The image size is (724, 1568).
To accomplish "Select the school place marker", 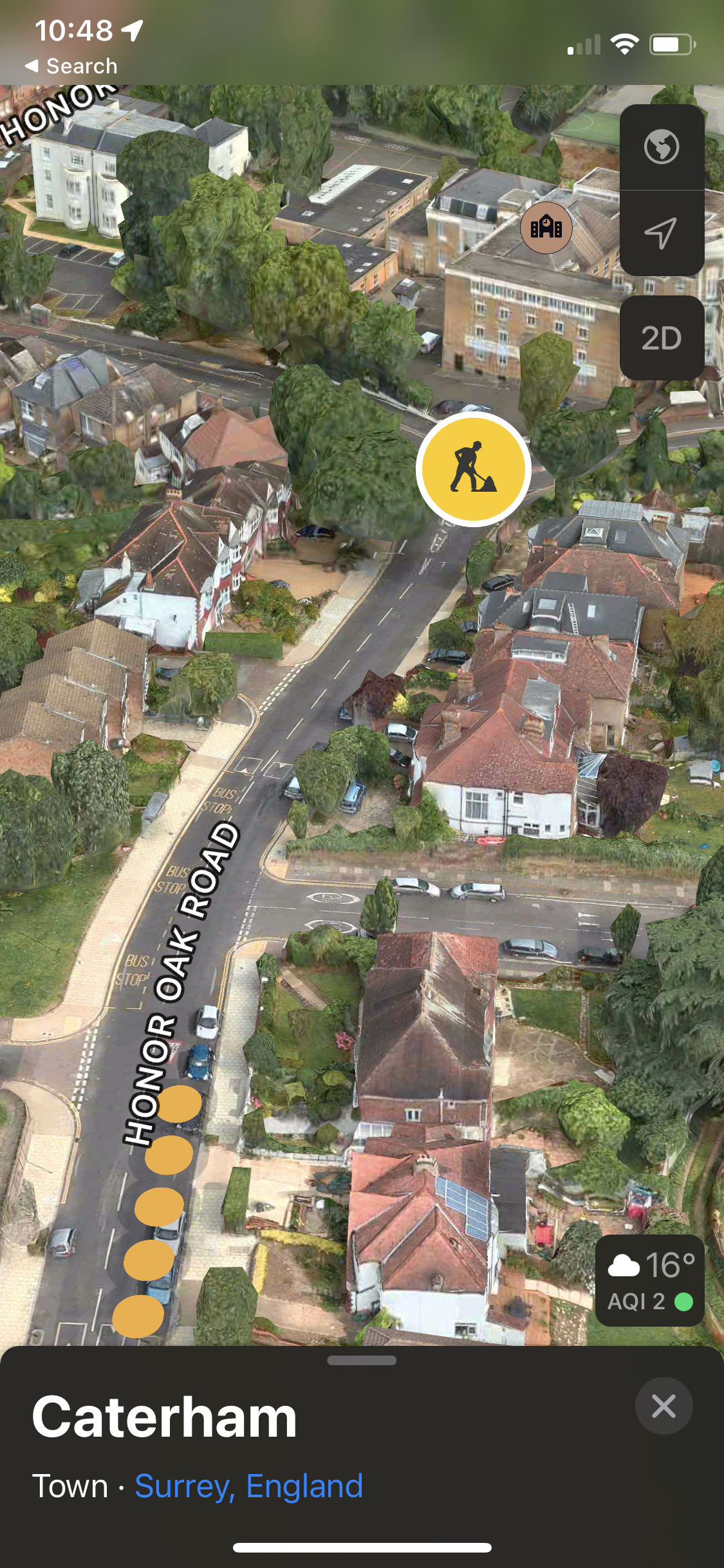I will tap(546, 227).
